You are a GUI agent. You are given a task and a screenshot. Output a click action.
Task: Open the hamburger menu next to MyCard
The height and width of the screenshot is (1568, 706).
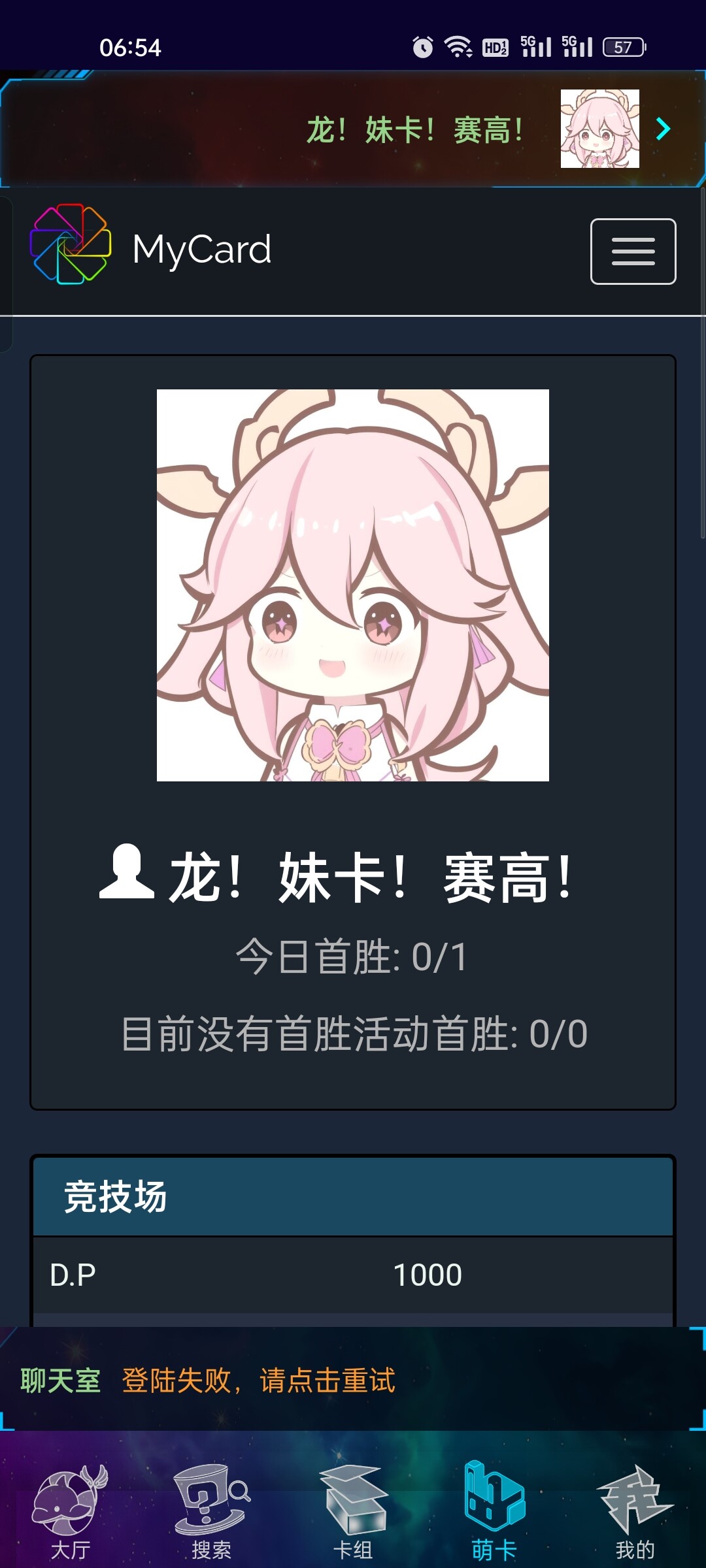[x=633, y=252]
